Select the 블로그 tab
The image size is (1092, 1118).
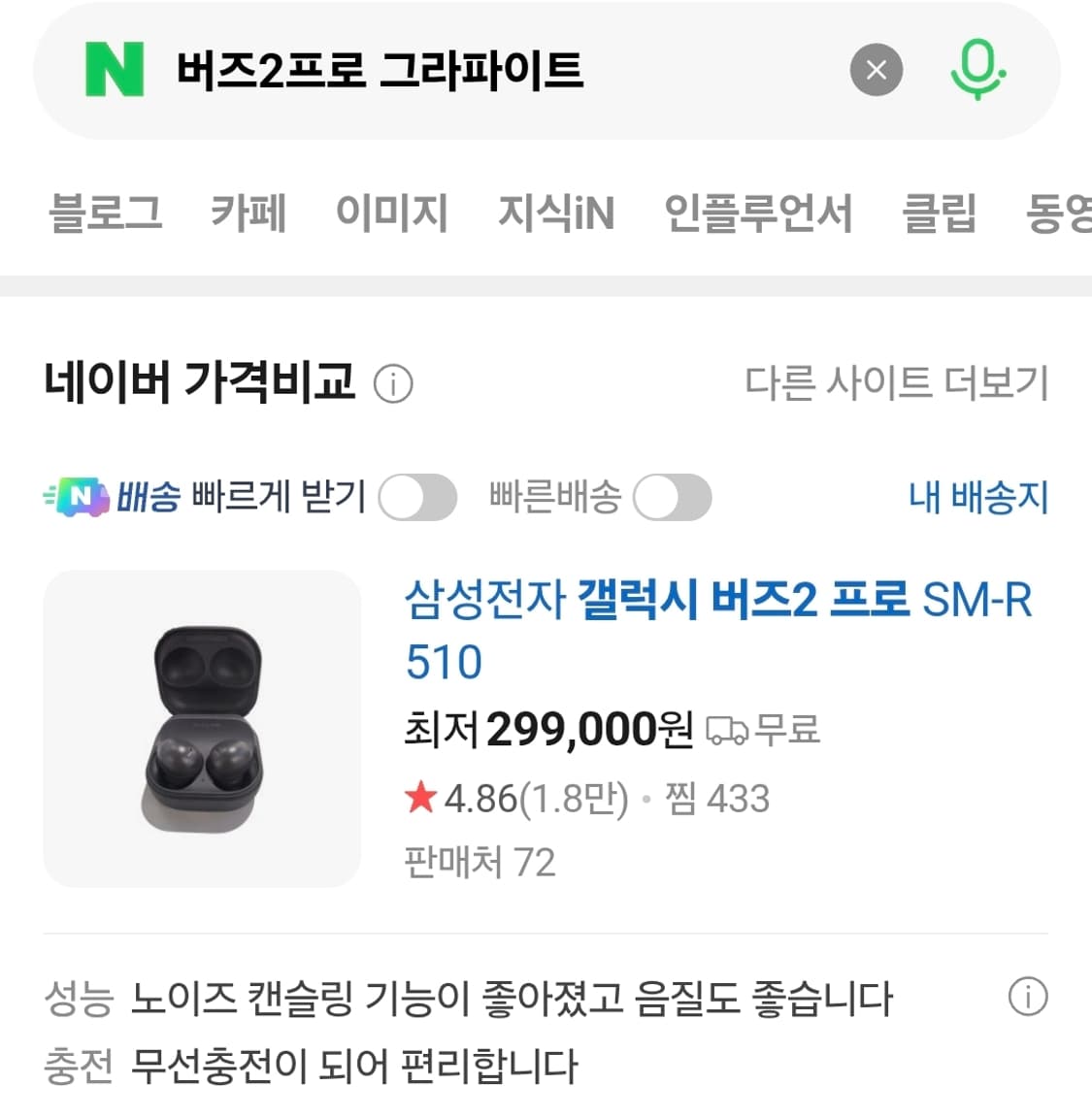pyautogui.click(x=109, y=214)
